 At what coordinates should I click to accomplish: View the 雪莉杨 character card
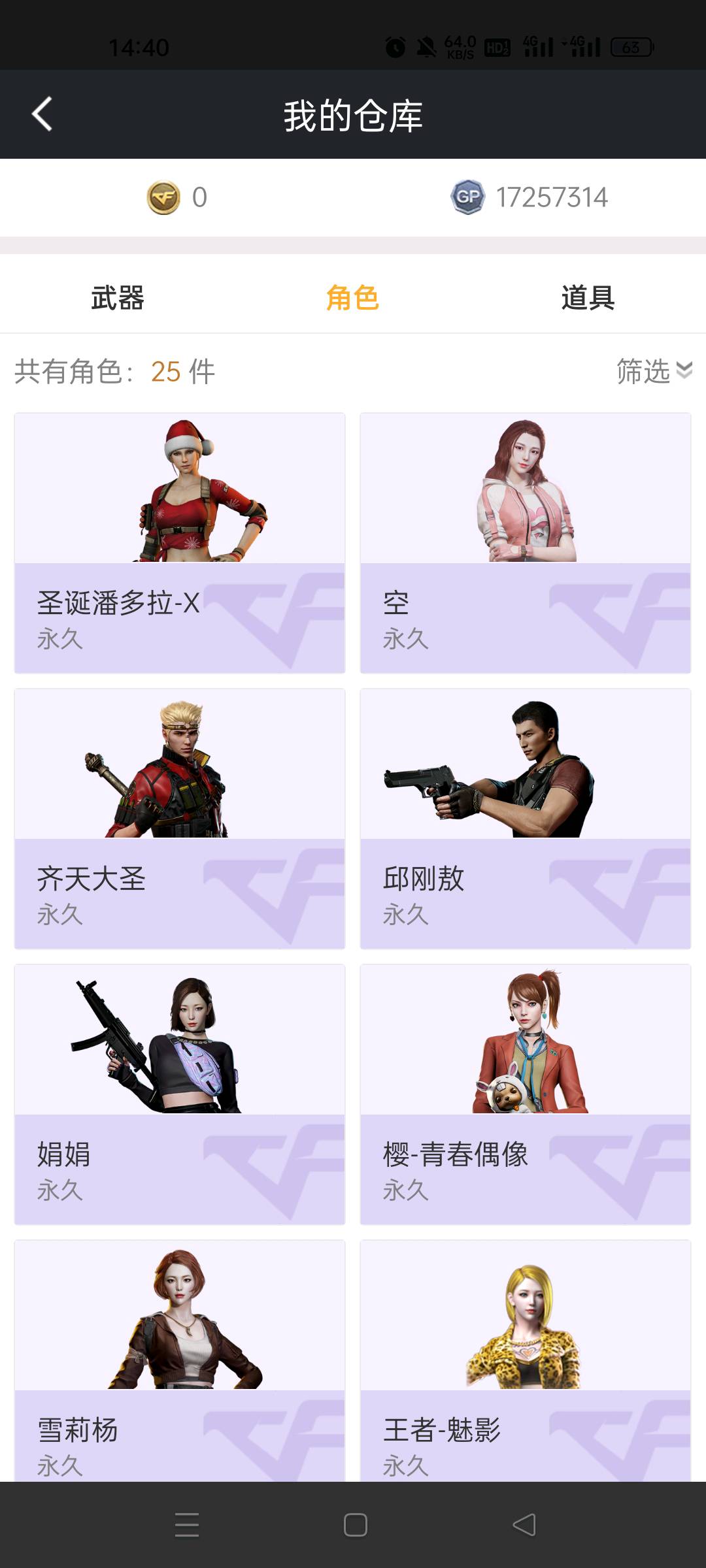click(x=180, y=1359)
